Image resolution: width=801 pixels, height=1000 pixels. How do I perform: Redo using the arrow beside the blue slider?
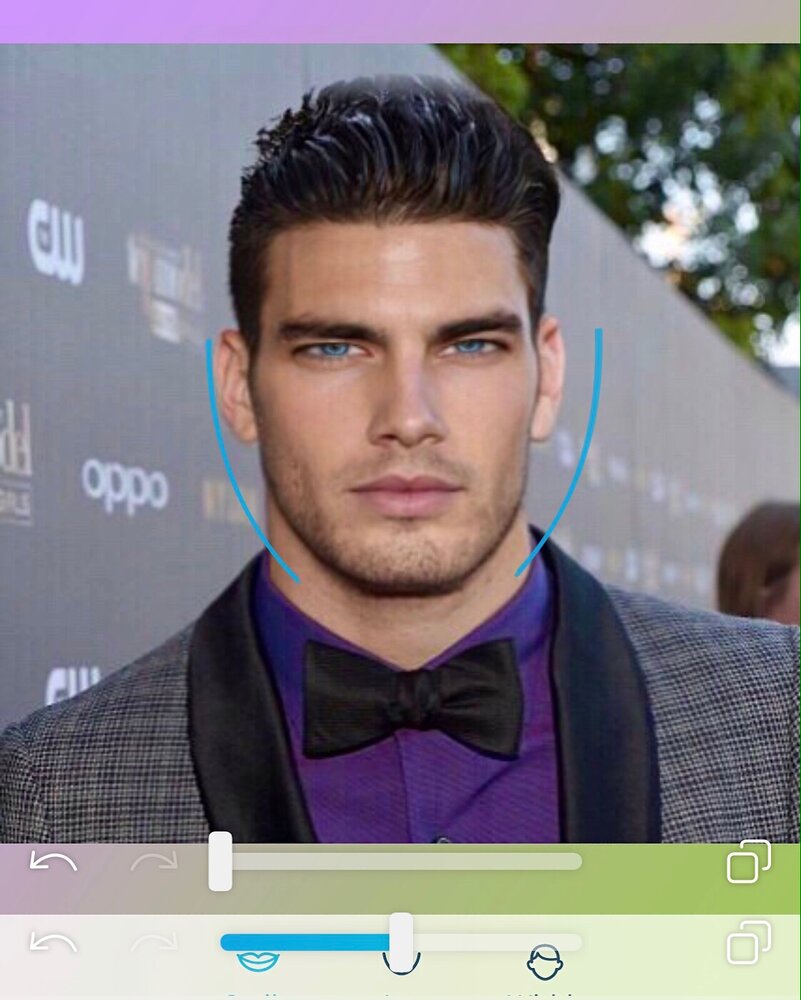154,942
